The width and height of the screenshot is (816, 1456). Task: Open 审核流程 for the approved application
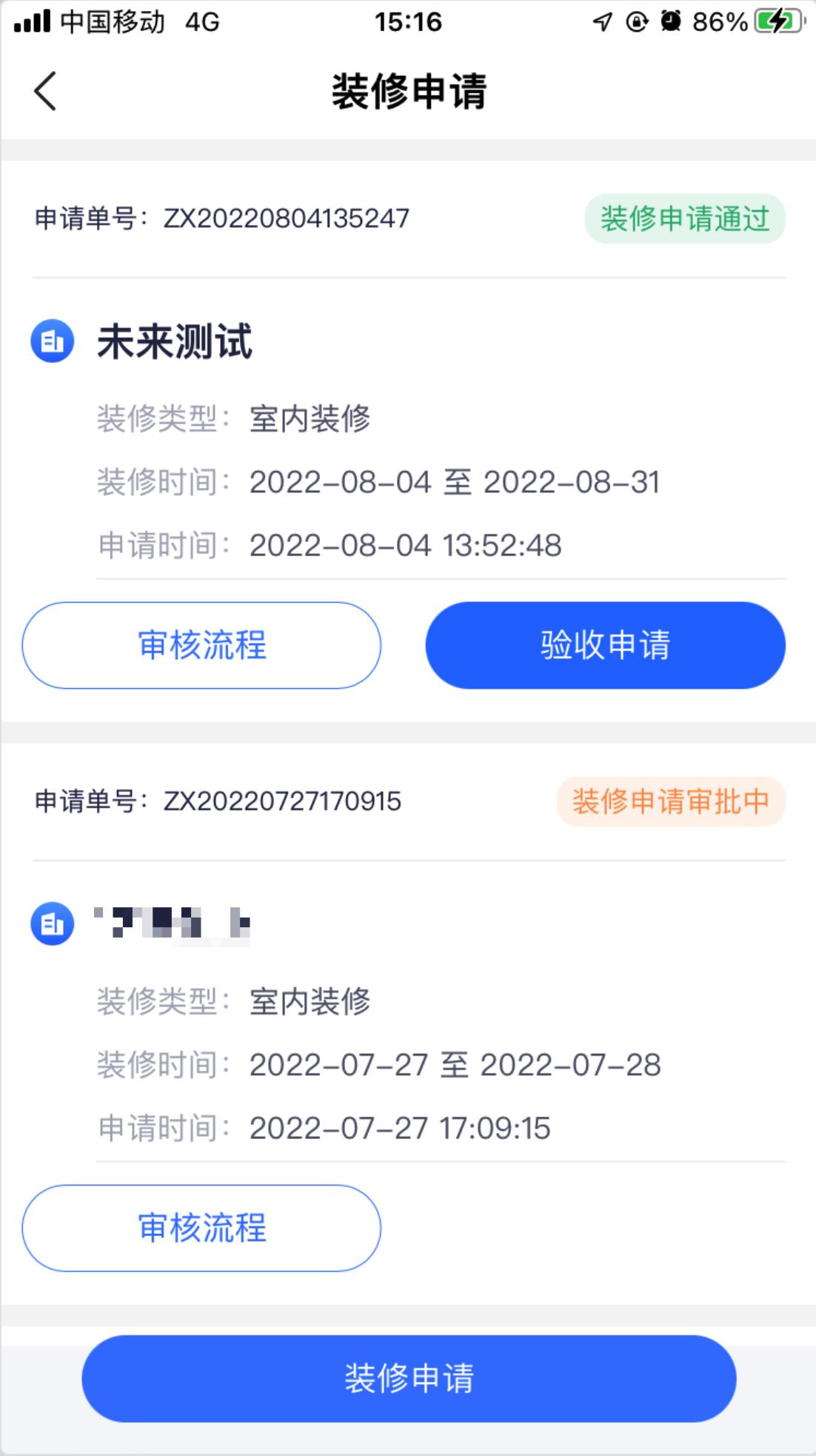201,645
